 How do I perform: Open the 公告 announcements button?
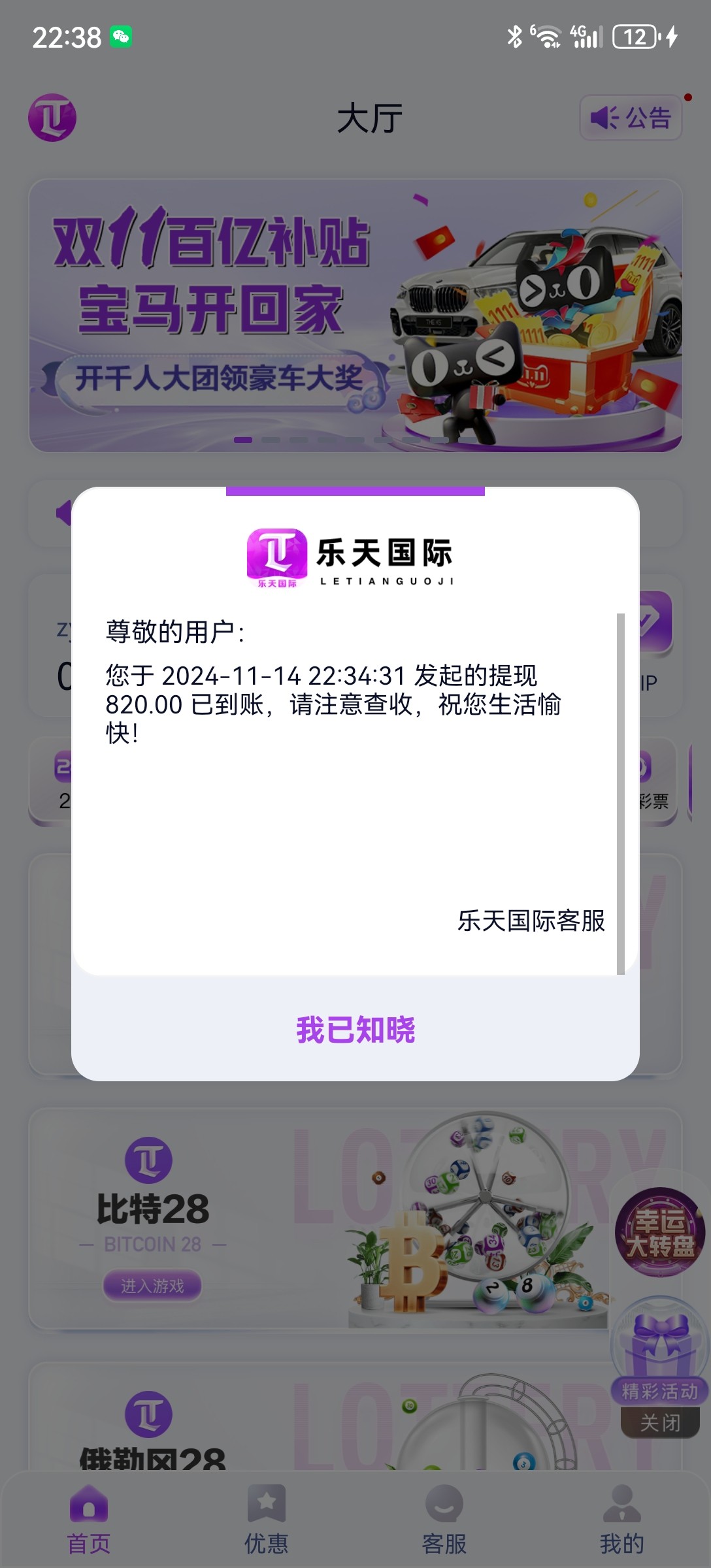tap(631, 118)
